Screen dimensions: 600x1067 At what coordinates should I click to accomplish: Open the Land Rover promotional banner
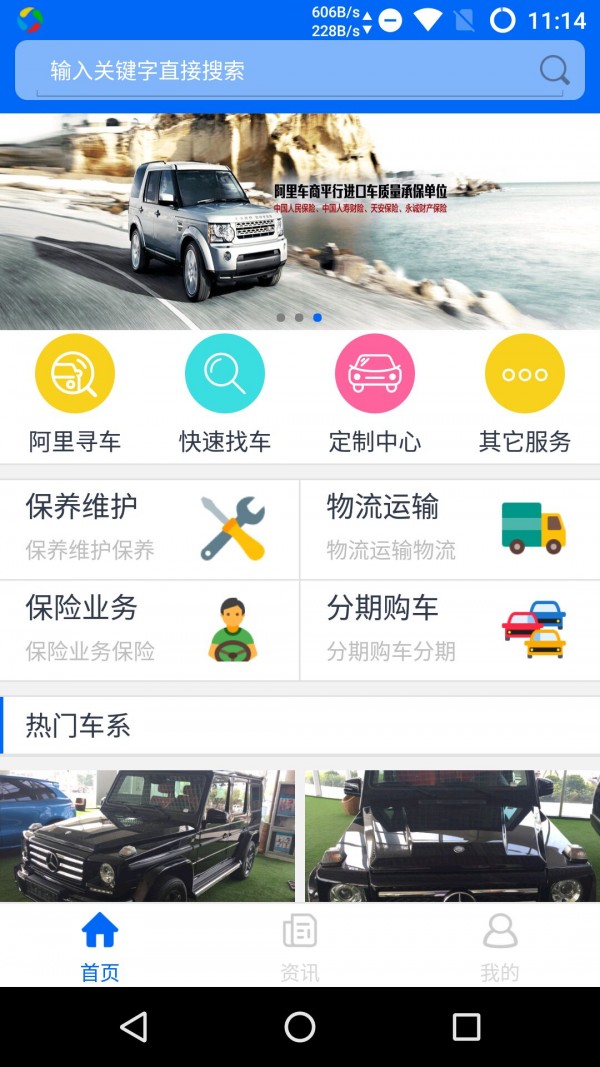(300, 221)
